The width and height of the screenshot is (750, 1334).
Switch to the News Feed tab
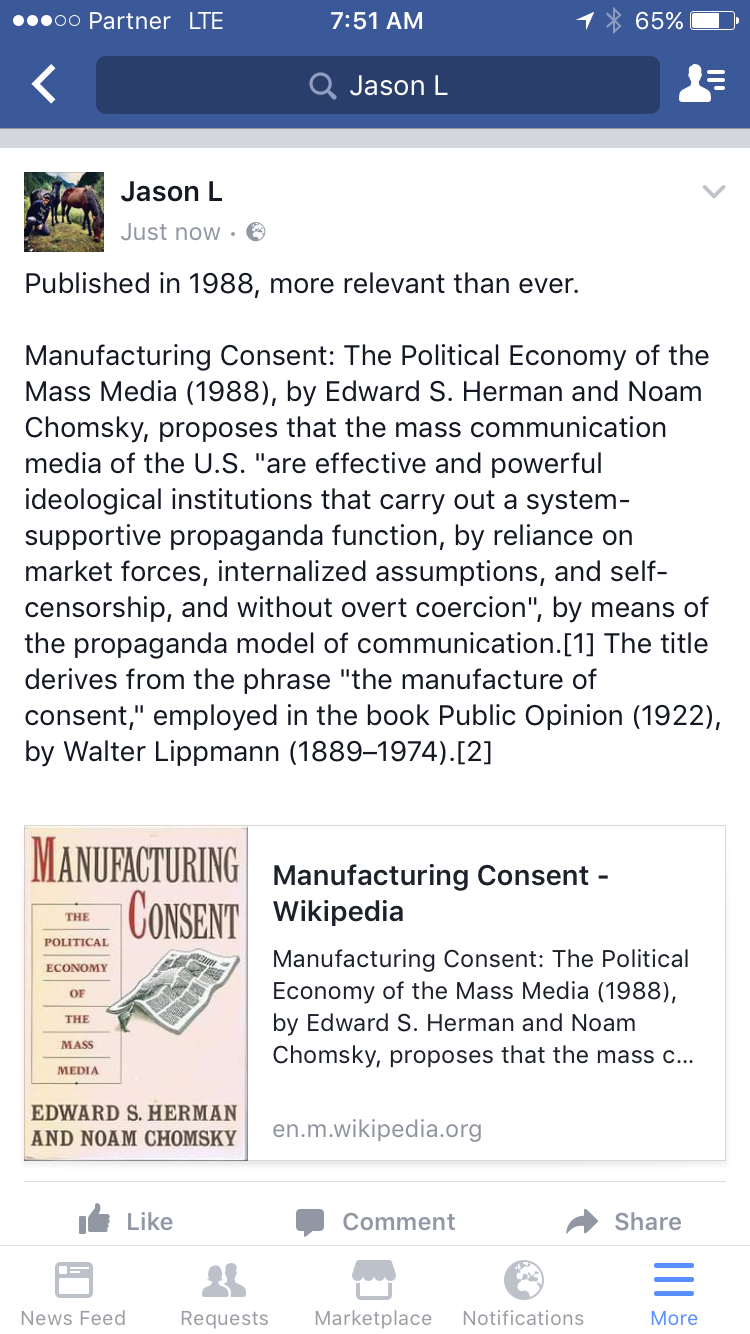point(73,1294)
